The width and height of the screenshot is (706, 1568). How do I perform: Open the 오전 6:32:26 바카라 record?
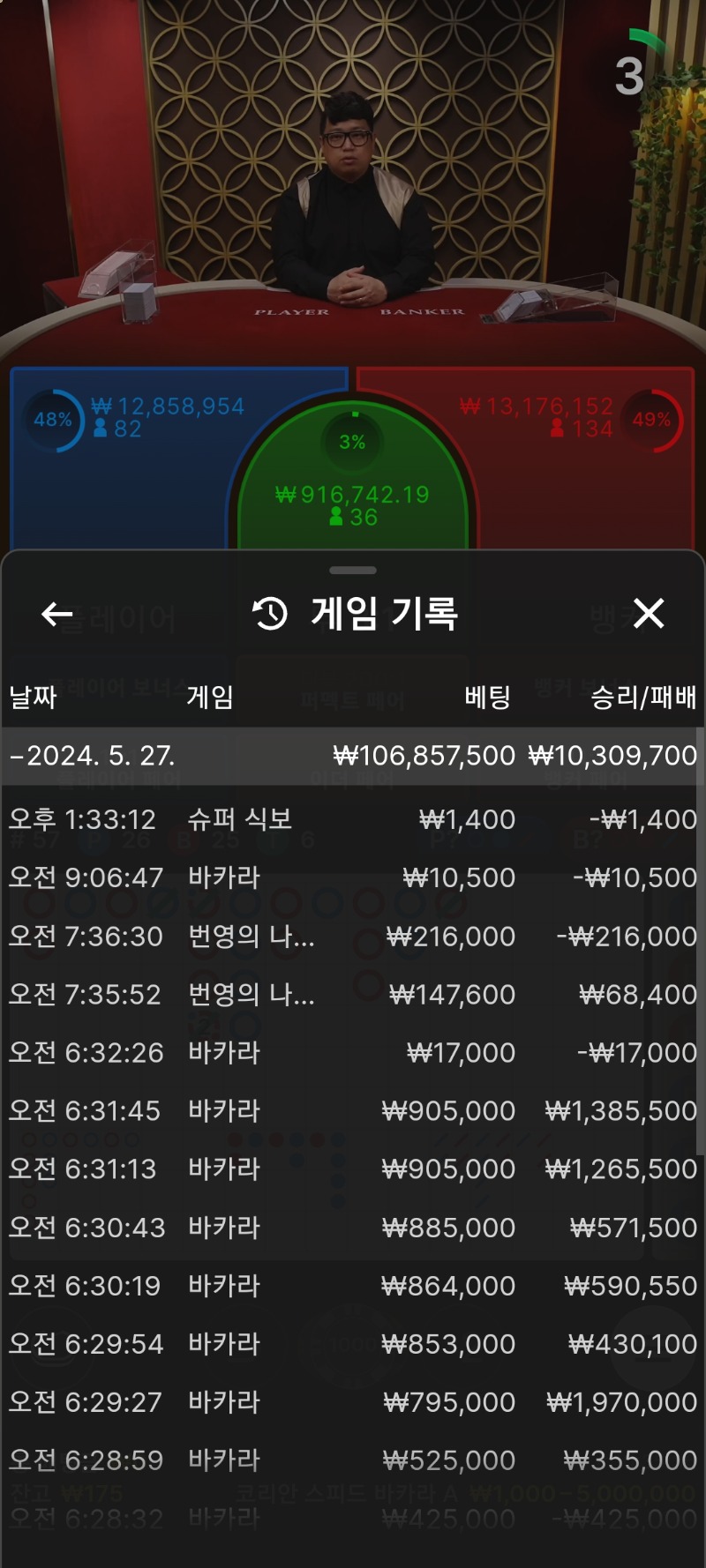tap(353, 1052)
